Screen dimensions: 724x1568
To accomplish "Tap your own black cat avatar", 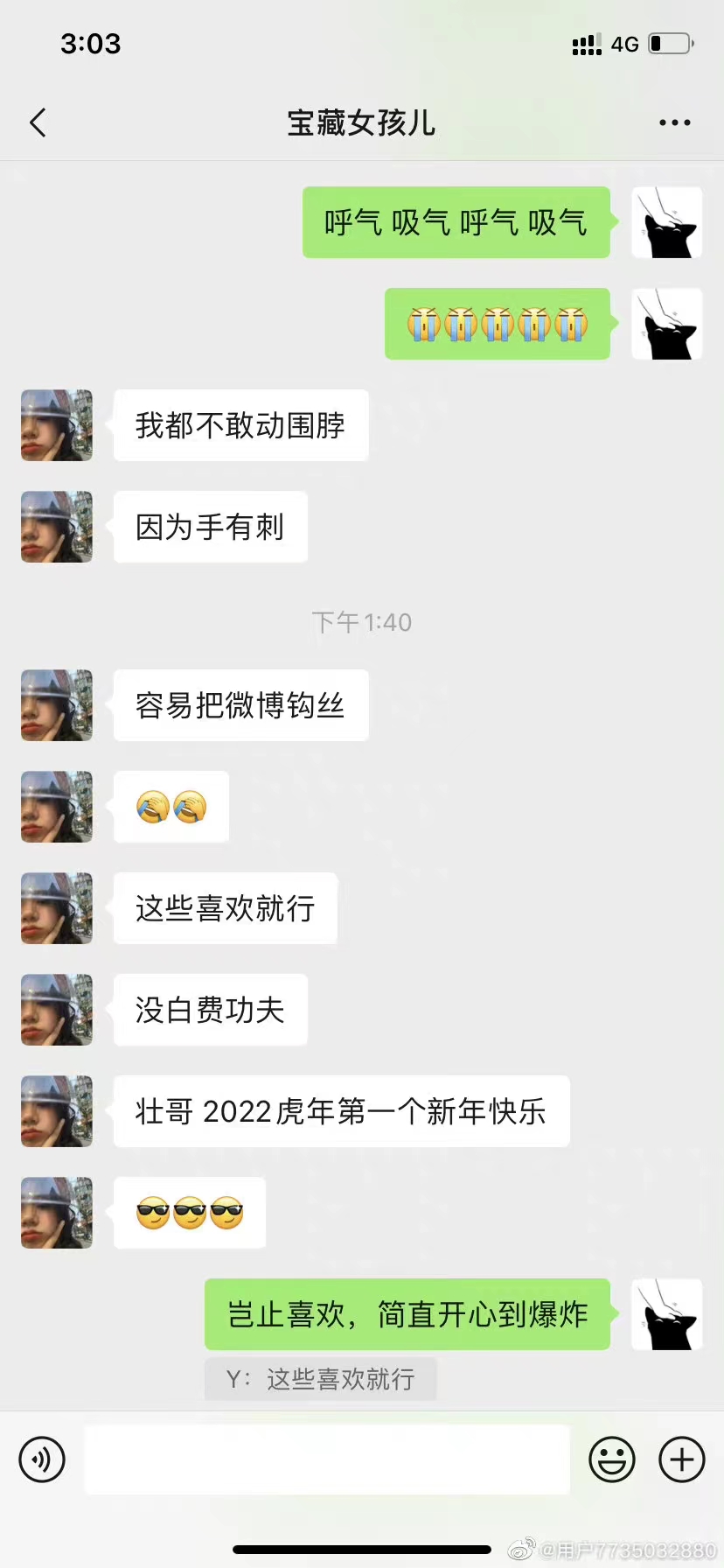I will click(666, 224).
